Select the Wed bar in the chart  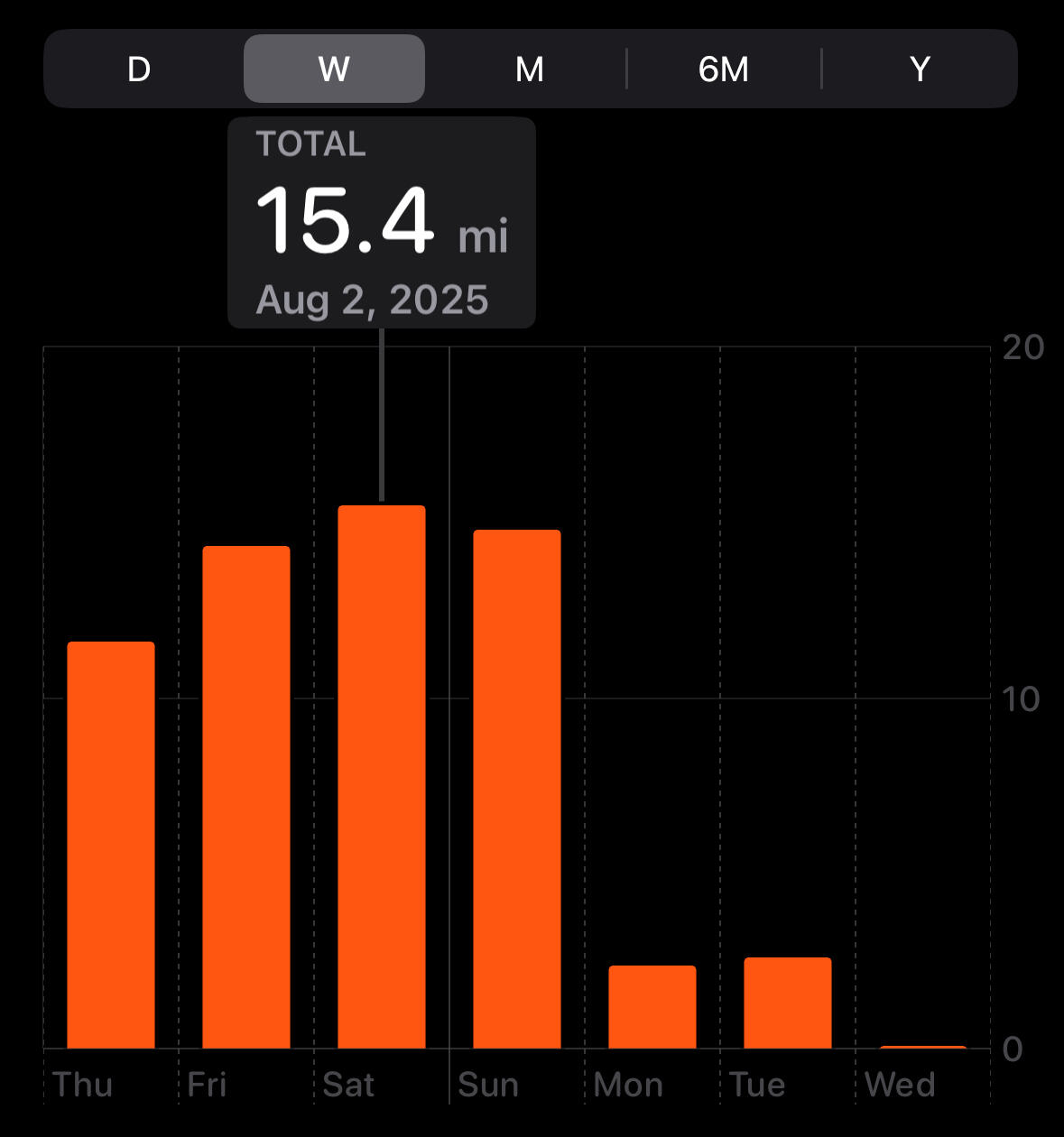point(923,1047)
